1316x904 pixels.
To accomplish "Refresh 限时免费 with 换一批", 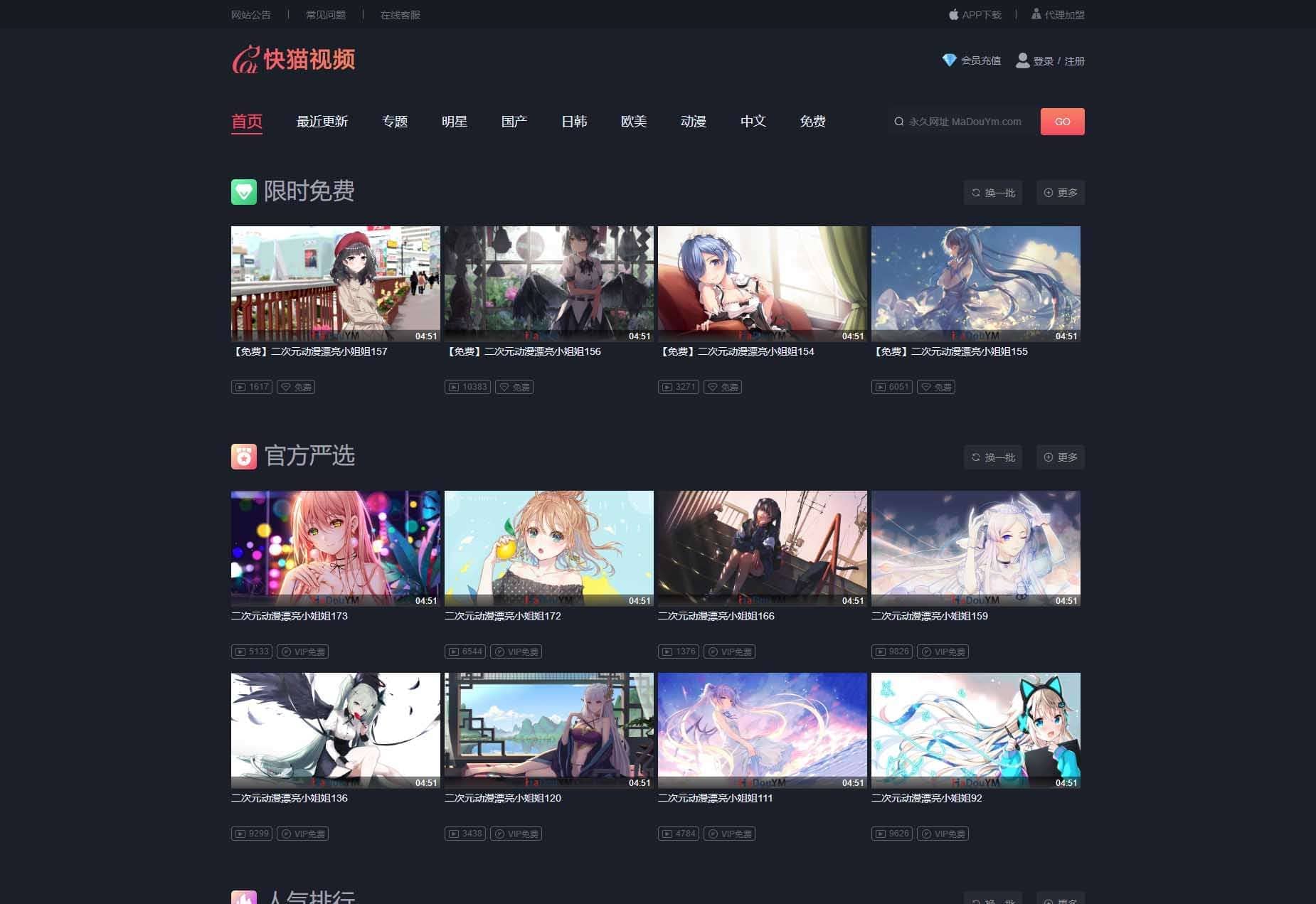I will click(993, 193).
